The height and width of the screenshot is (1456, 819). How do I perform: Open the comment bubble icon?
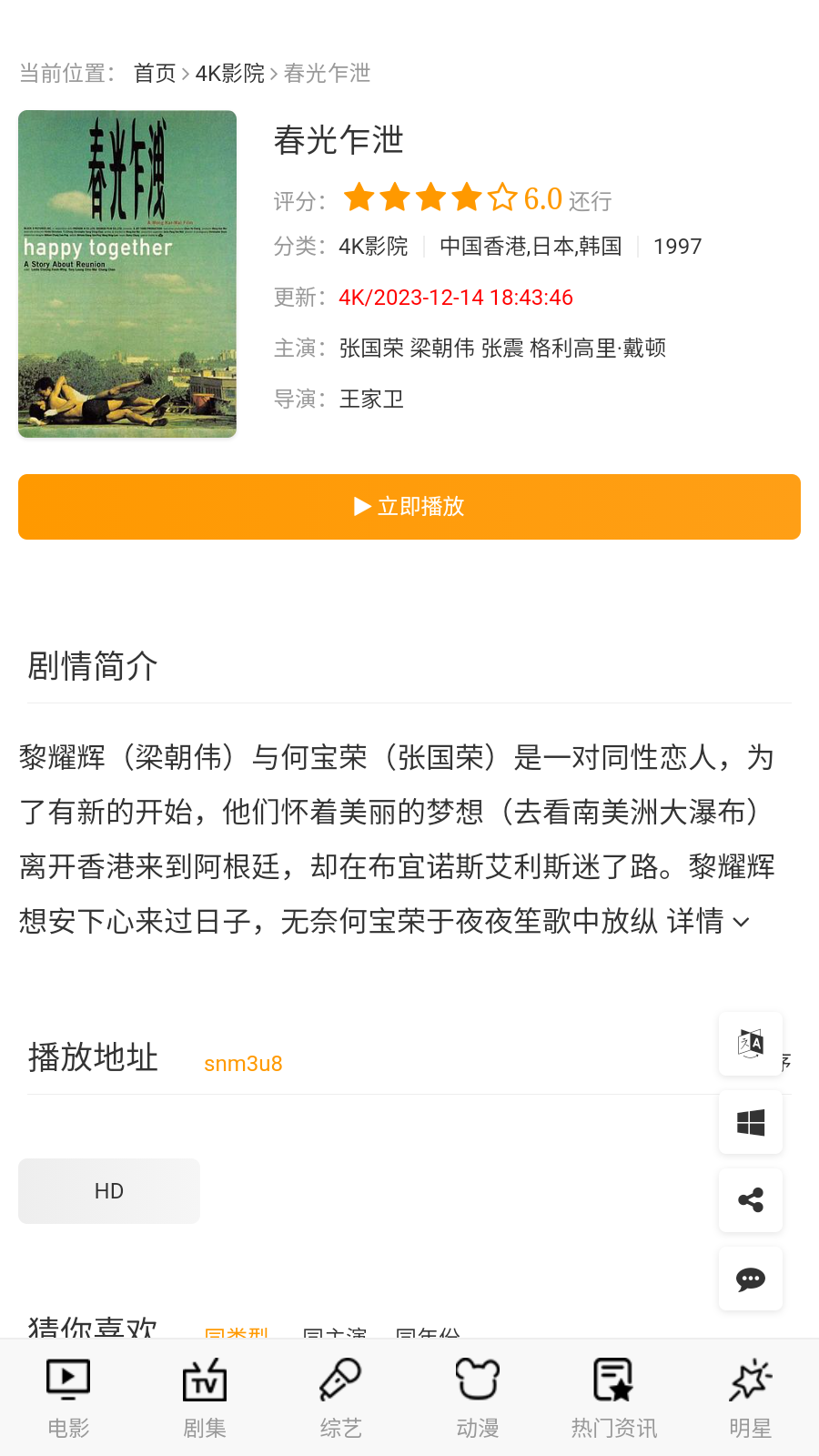750,1279
